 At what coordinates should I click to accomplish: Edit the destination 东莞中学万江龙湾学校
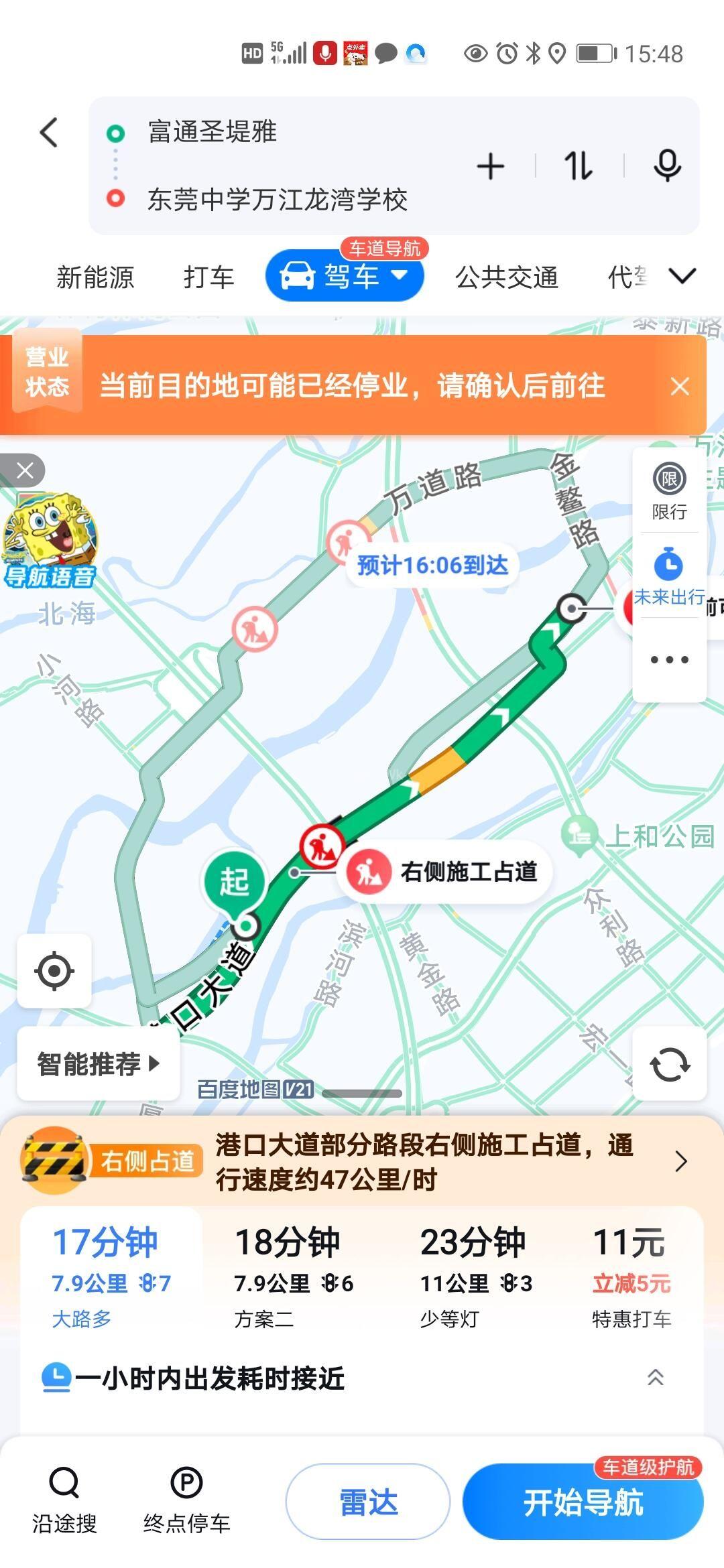pyautogui.click(x=278, y=200)
